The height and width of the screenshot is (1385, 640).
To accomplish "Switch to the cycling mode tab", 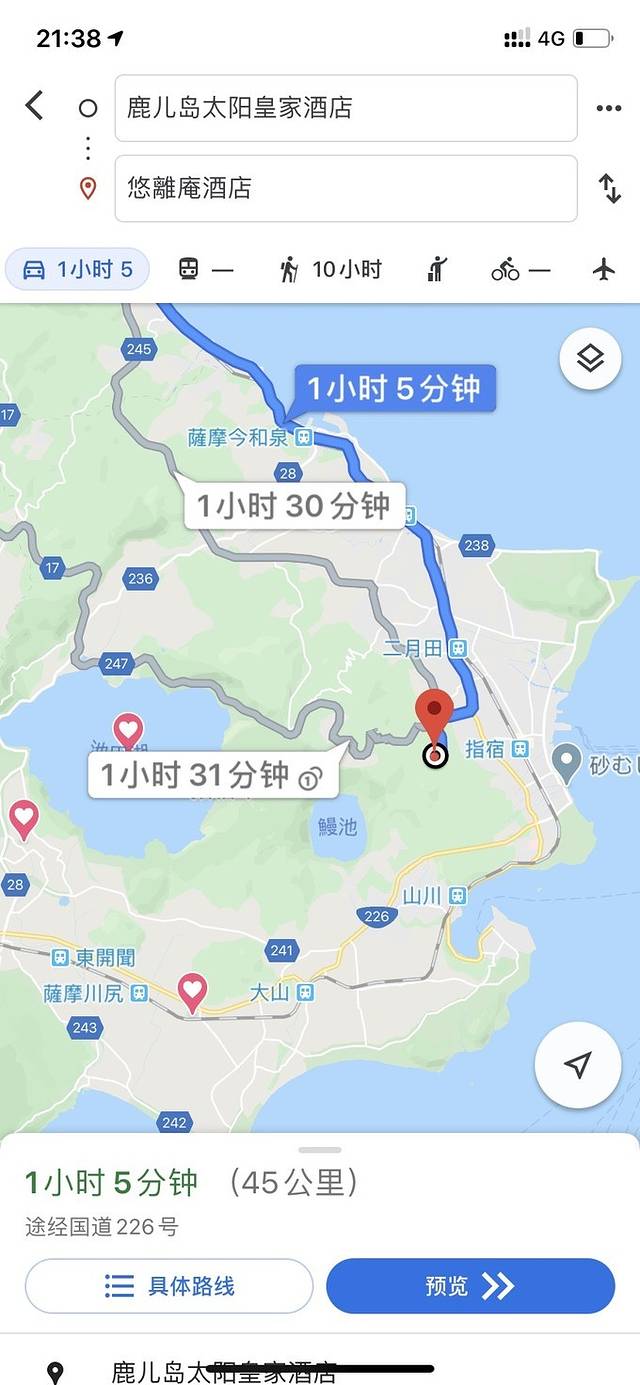I will click(x=520, y=269).
